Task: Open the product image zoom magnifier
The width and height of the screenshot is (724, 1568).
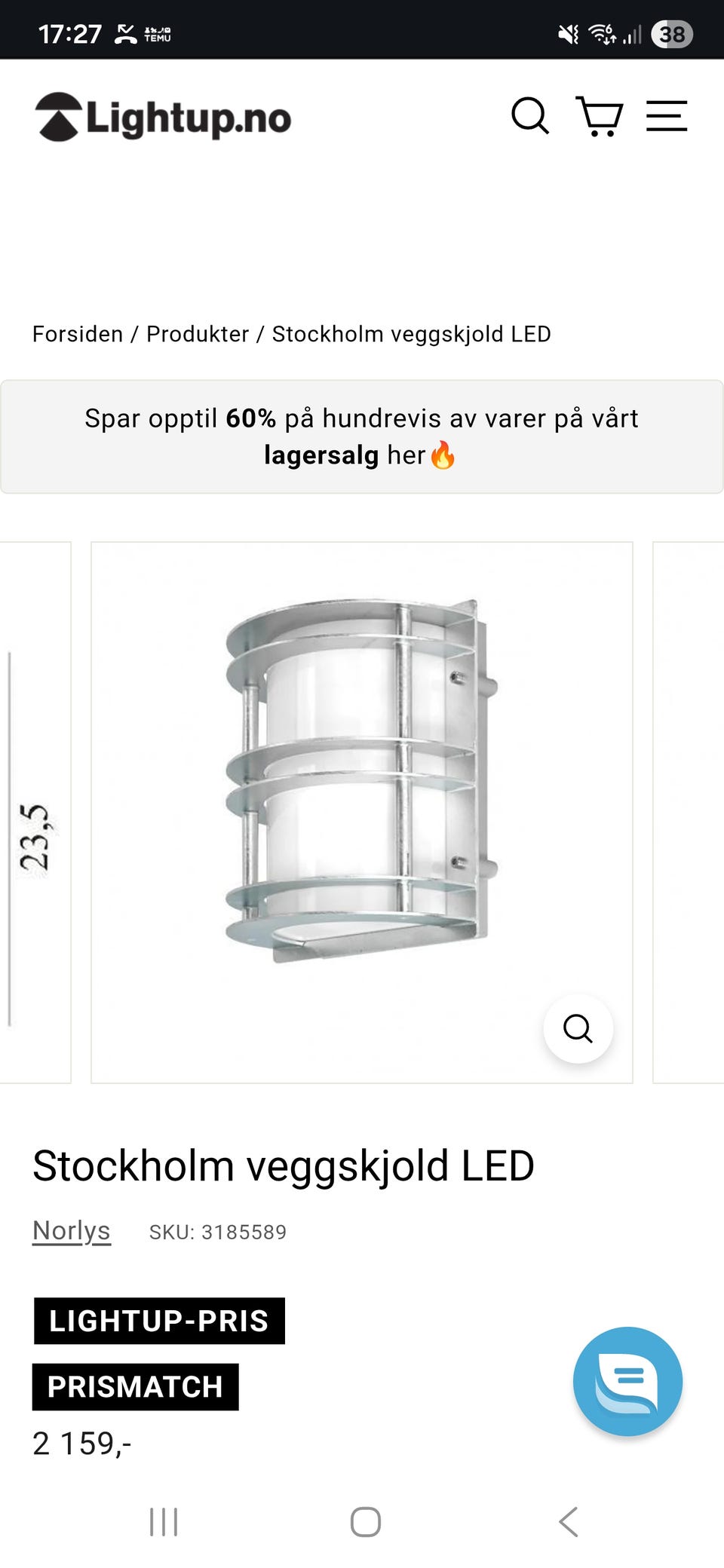Action: click(578, 1027)
